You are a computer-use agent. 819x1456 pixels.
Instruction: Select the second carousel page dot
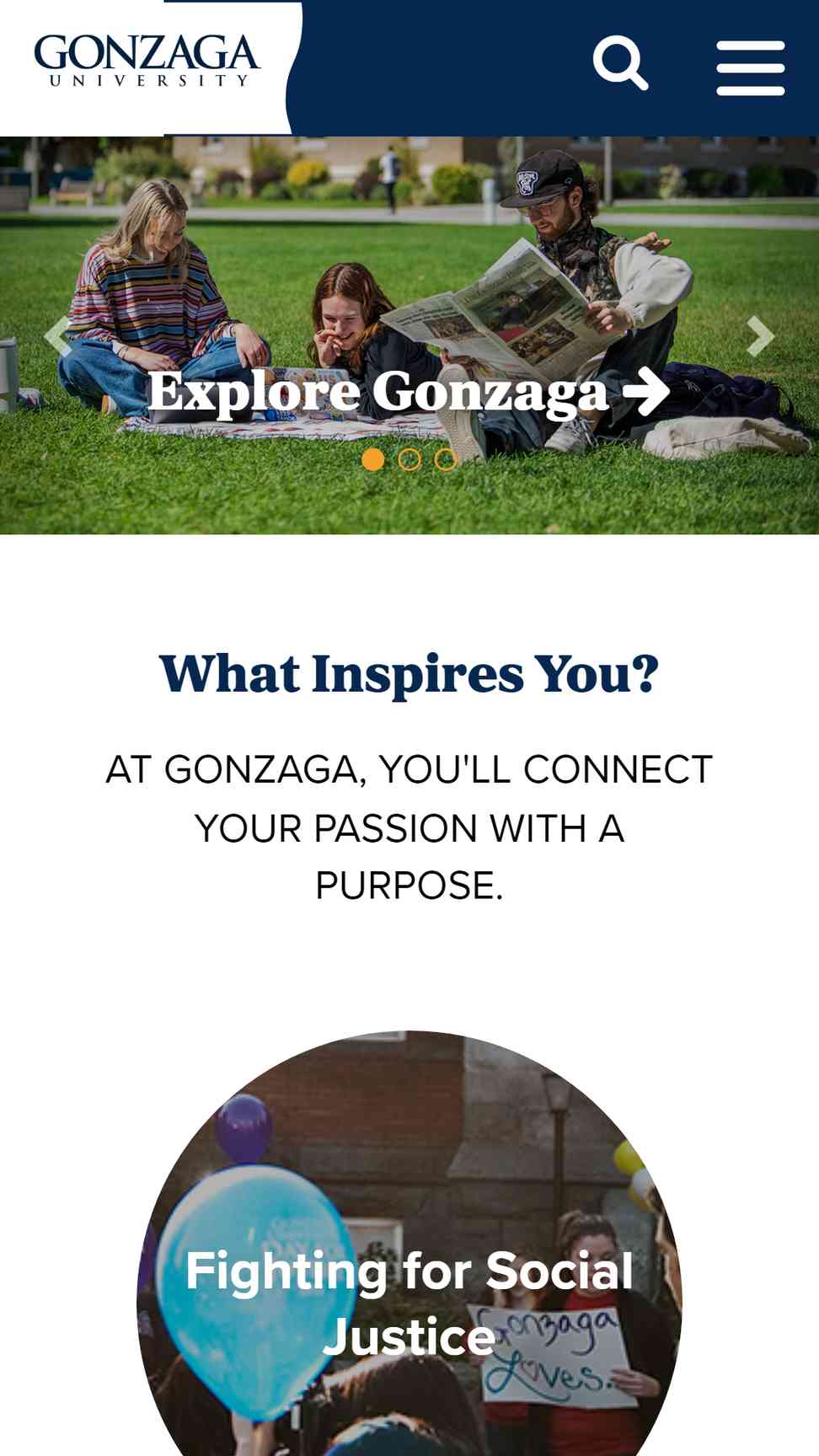pos(409,459)
